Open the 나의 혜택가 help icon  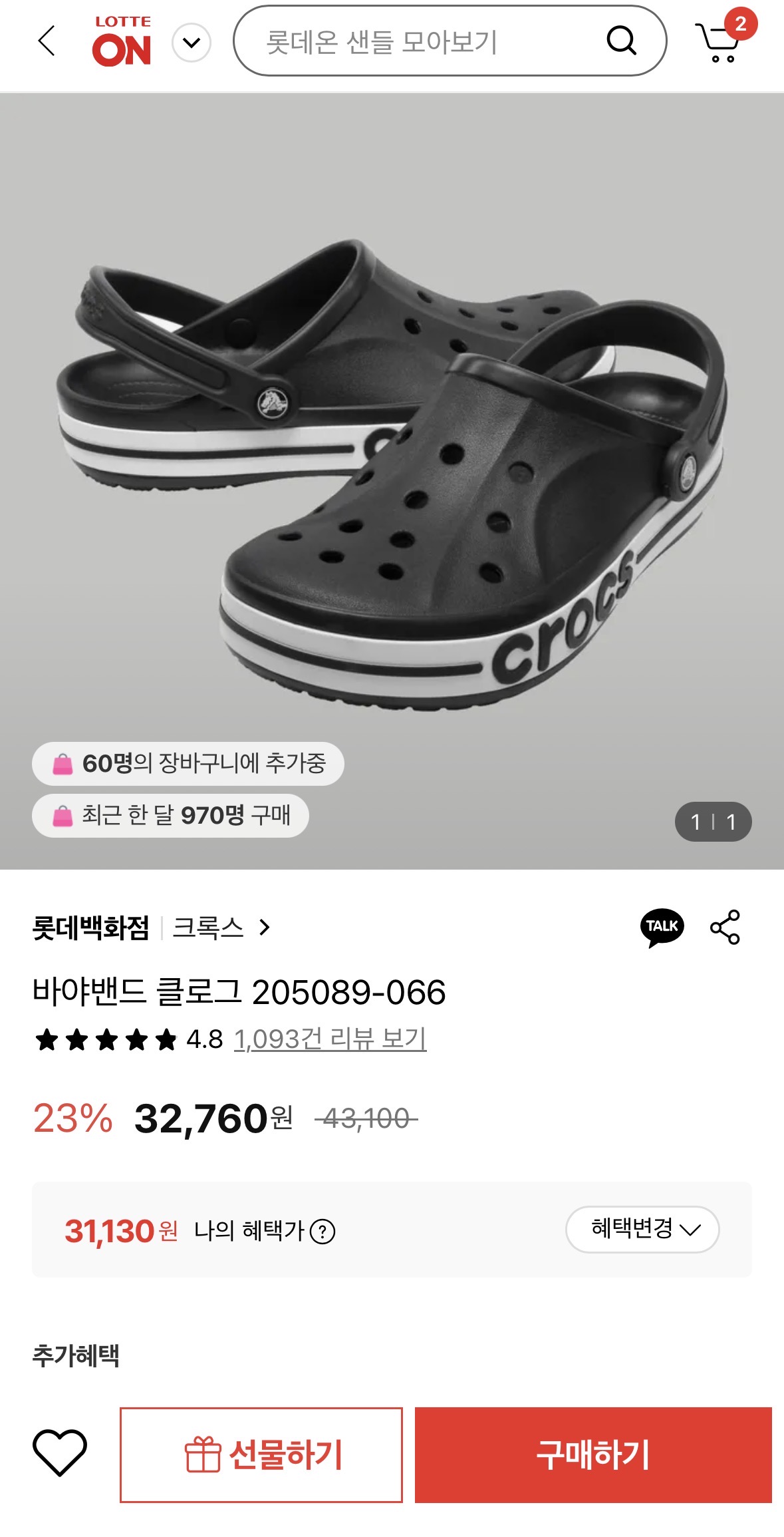323,1232
